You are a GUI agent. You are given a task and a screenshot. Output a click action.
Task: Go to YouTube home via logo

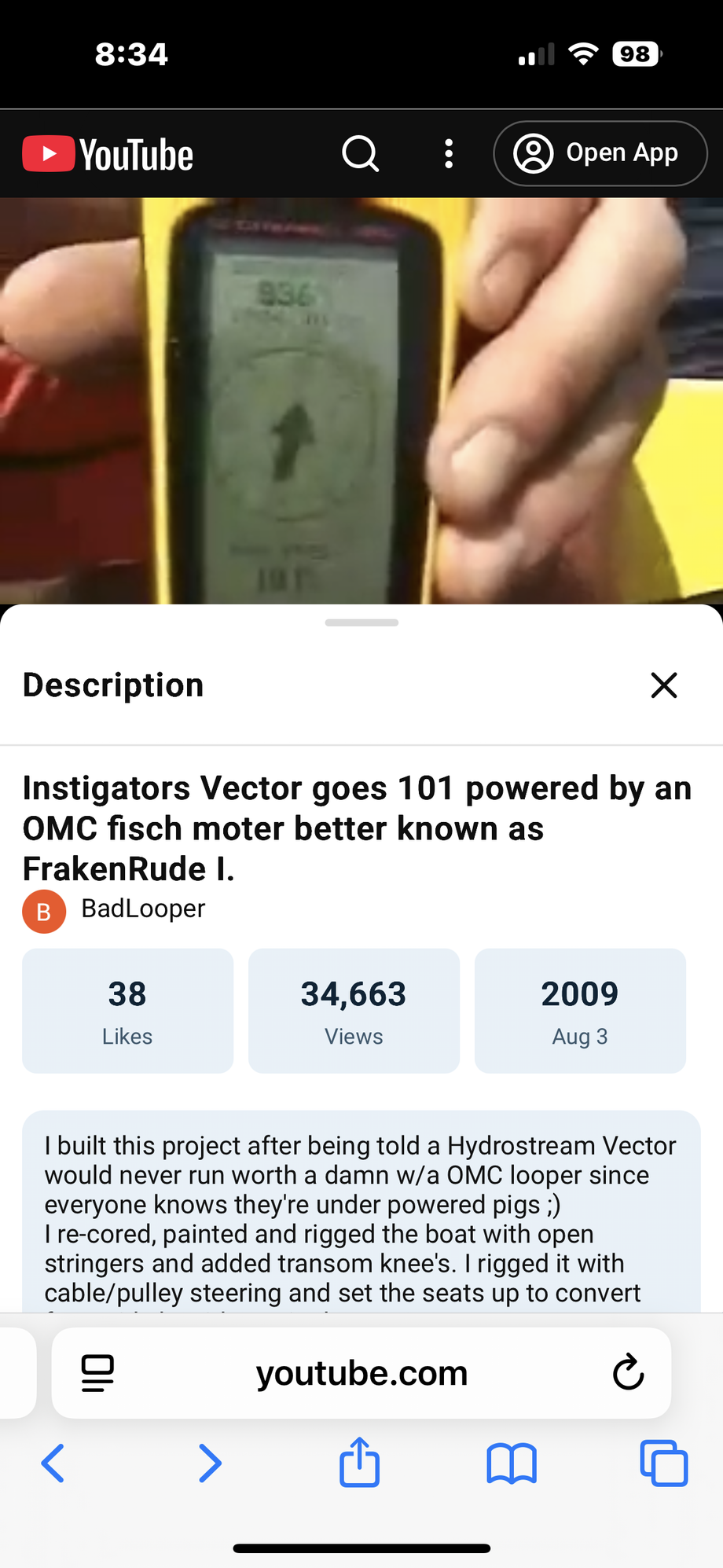pos(108,154)
